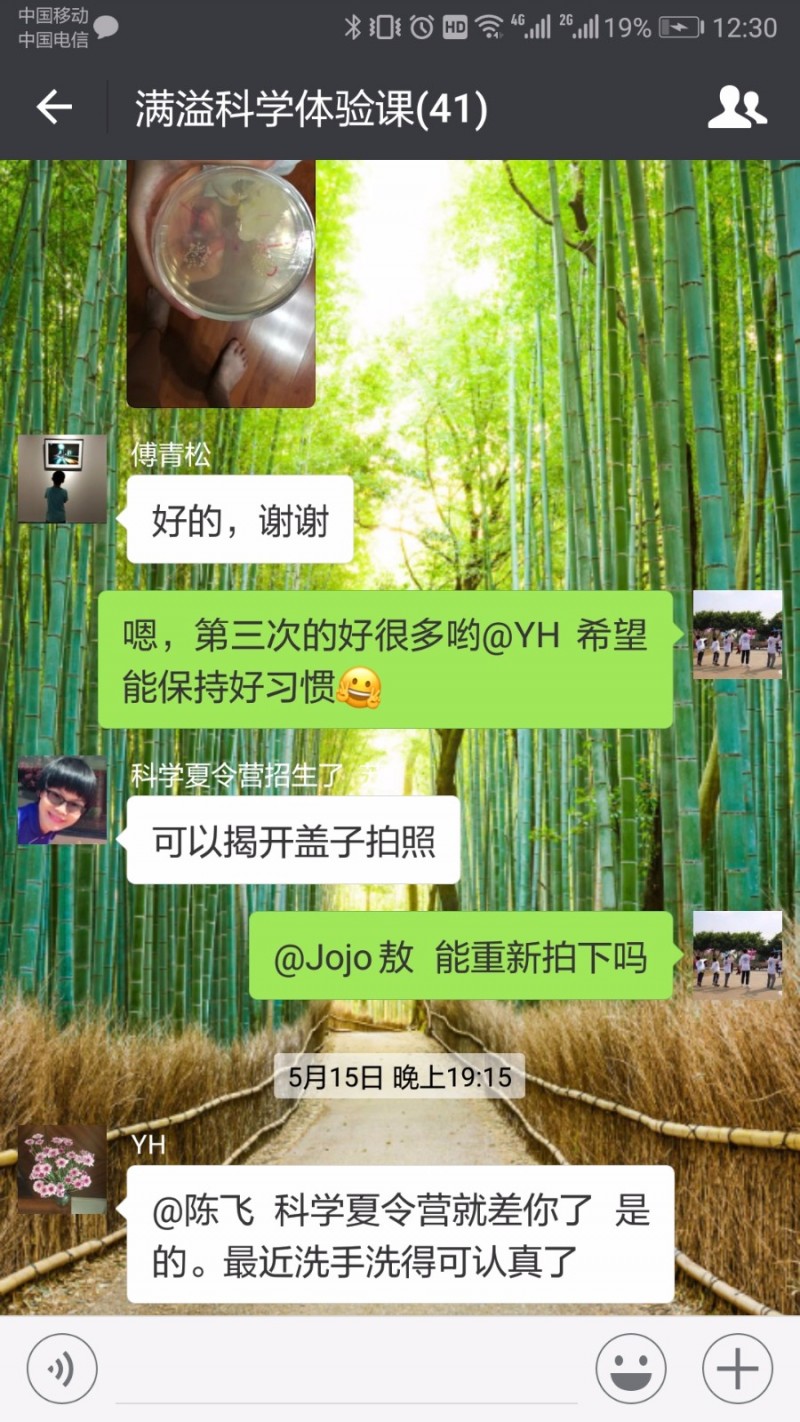Tap the avatar of 科学夏令营招生了
Image resolution: width=800 pixels, height=1422 pixels.
(62, 800)
